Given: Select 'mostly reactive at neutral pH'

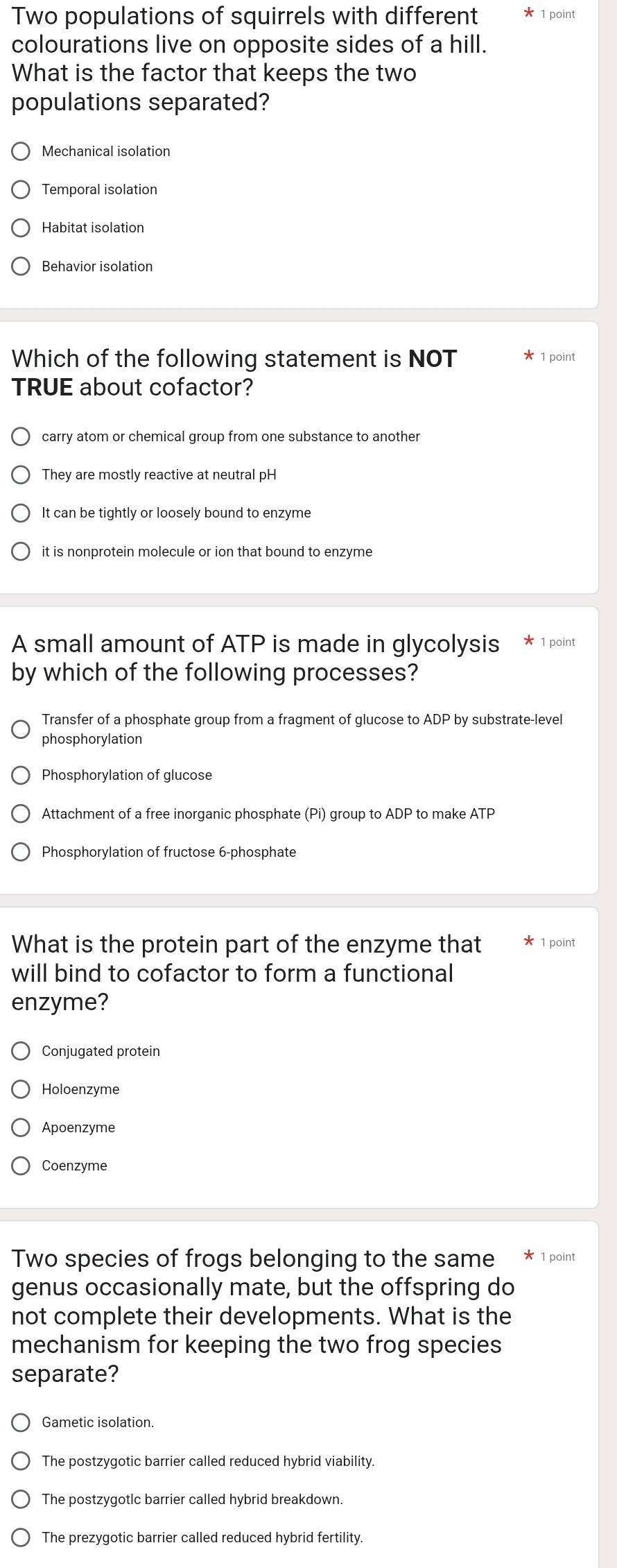Looking at the screenshot, I should coord(21,475).
